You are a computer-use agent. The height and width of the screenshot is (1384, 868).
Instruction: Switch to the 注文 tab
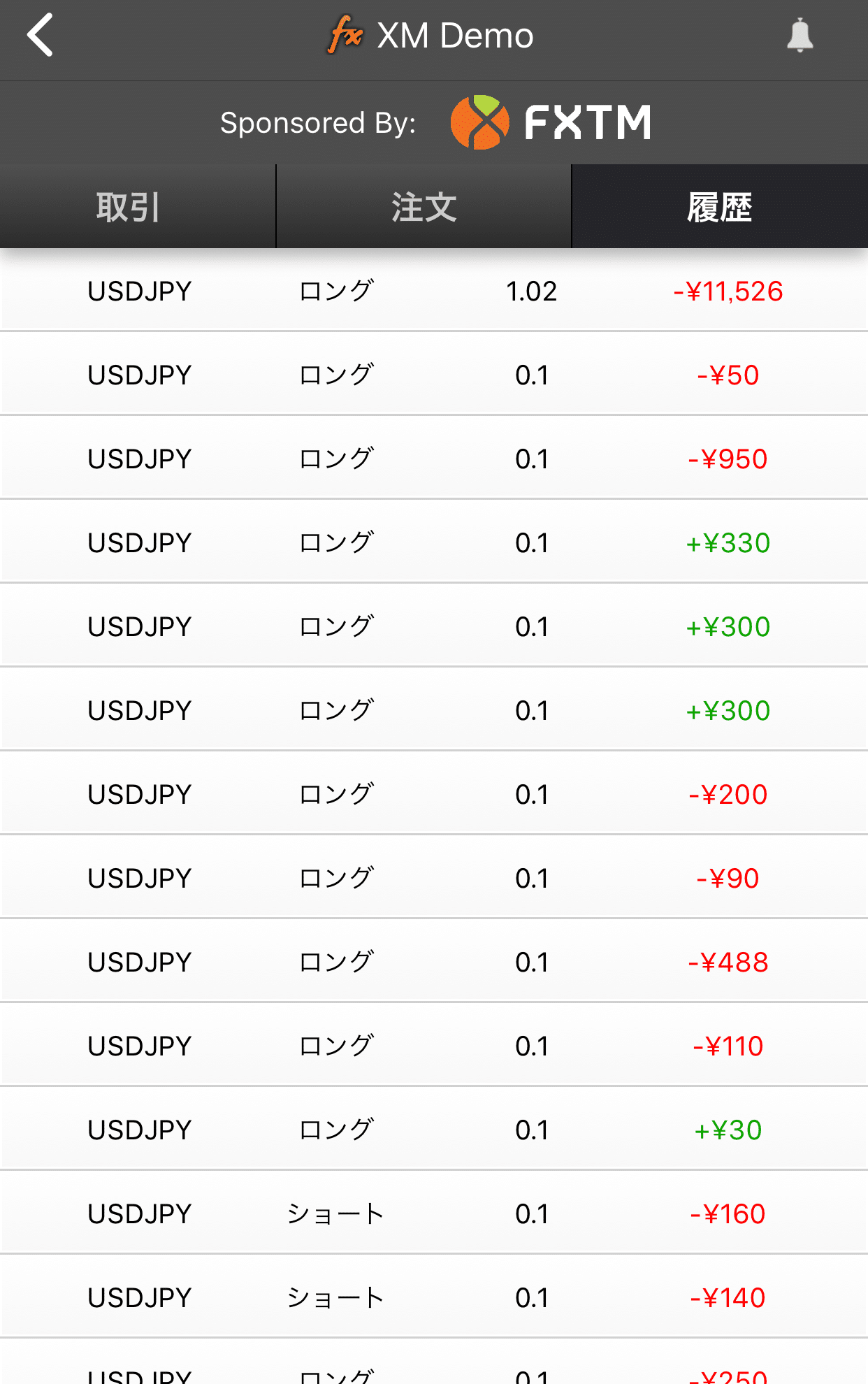424,207
